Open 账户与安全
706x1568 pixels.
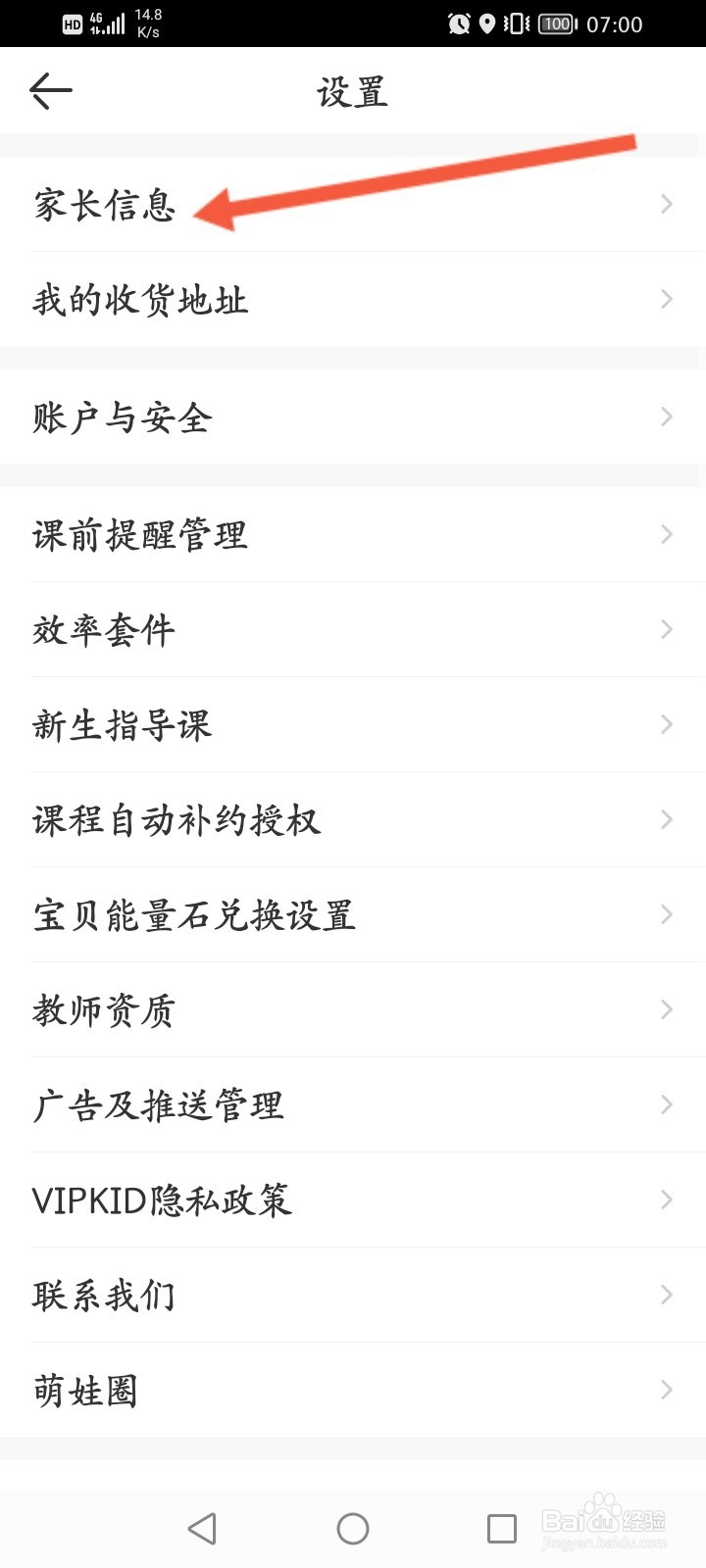click(x=353, y=416)
